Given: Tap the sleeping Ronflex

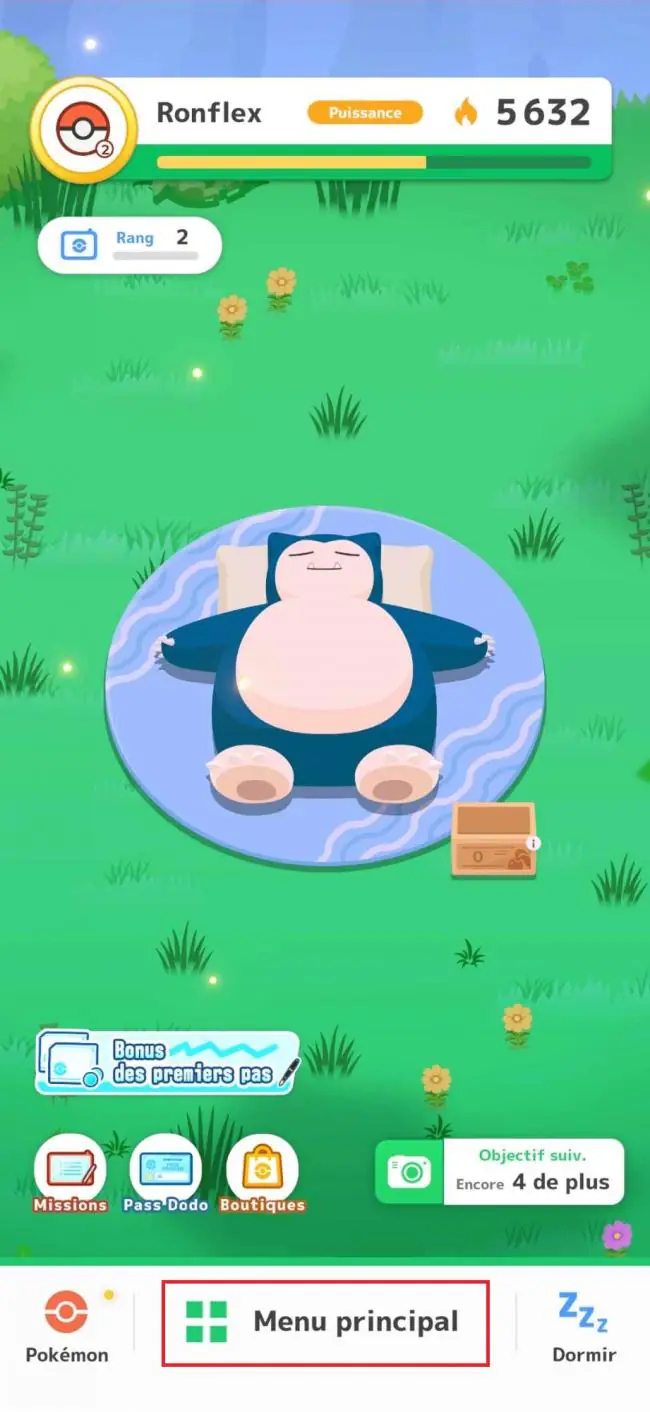Looking at the screenshot, I should 324,667.
